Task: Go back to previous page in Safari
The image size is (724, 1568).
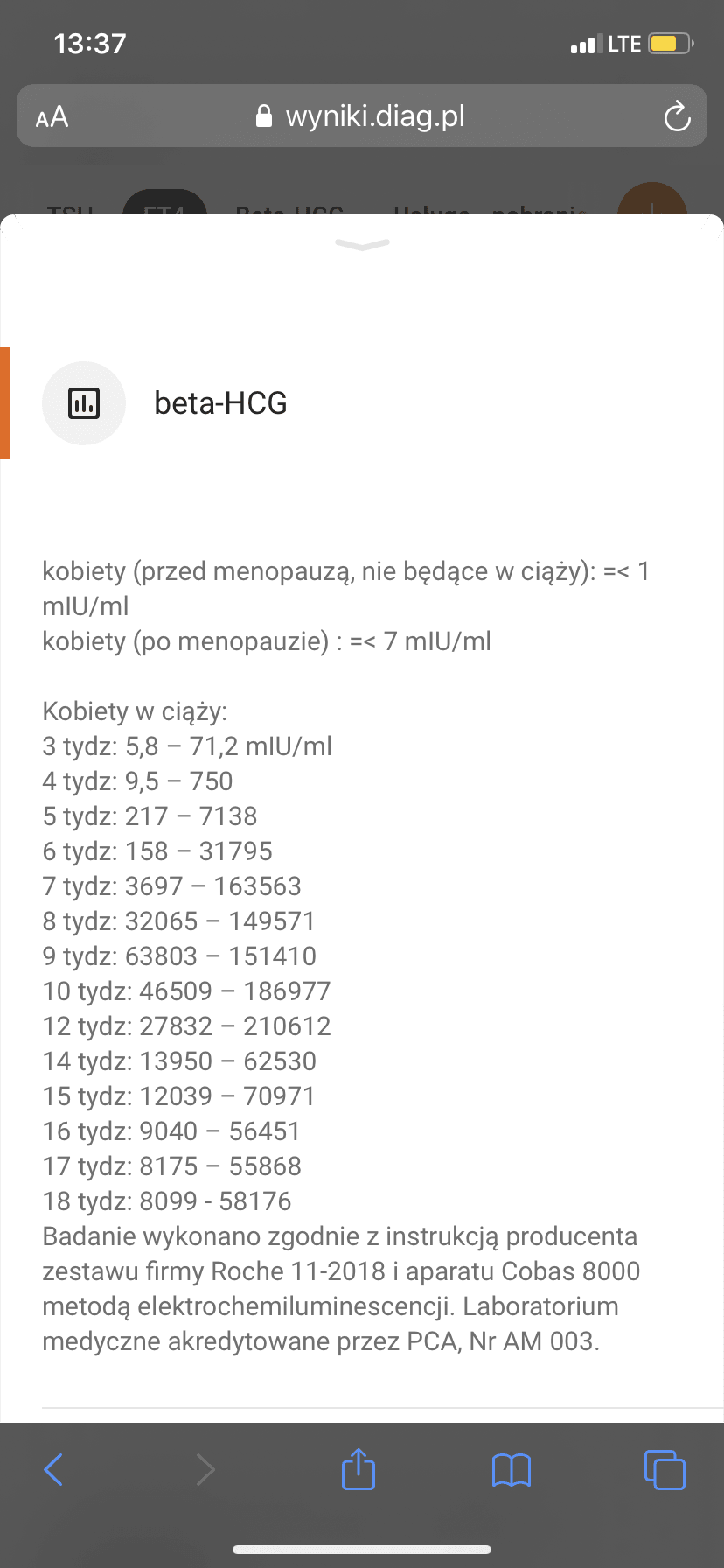Action: pyautogui.click(x=53, y=1469)
